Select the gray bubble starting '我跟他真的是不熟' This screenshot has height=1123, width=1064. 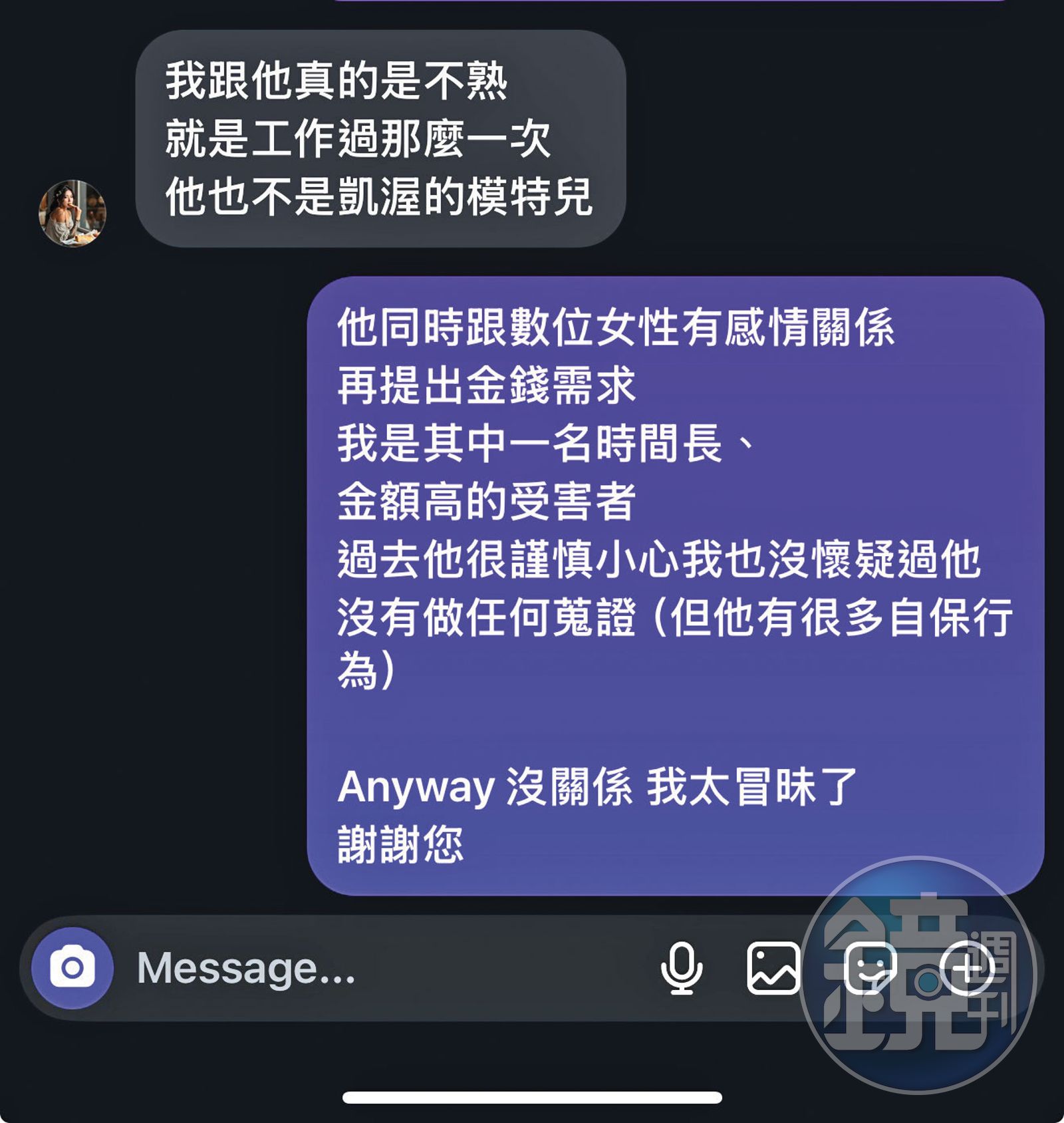click(x=382, y=136)
